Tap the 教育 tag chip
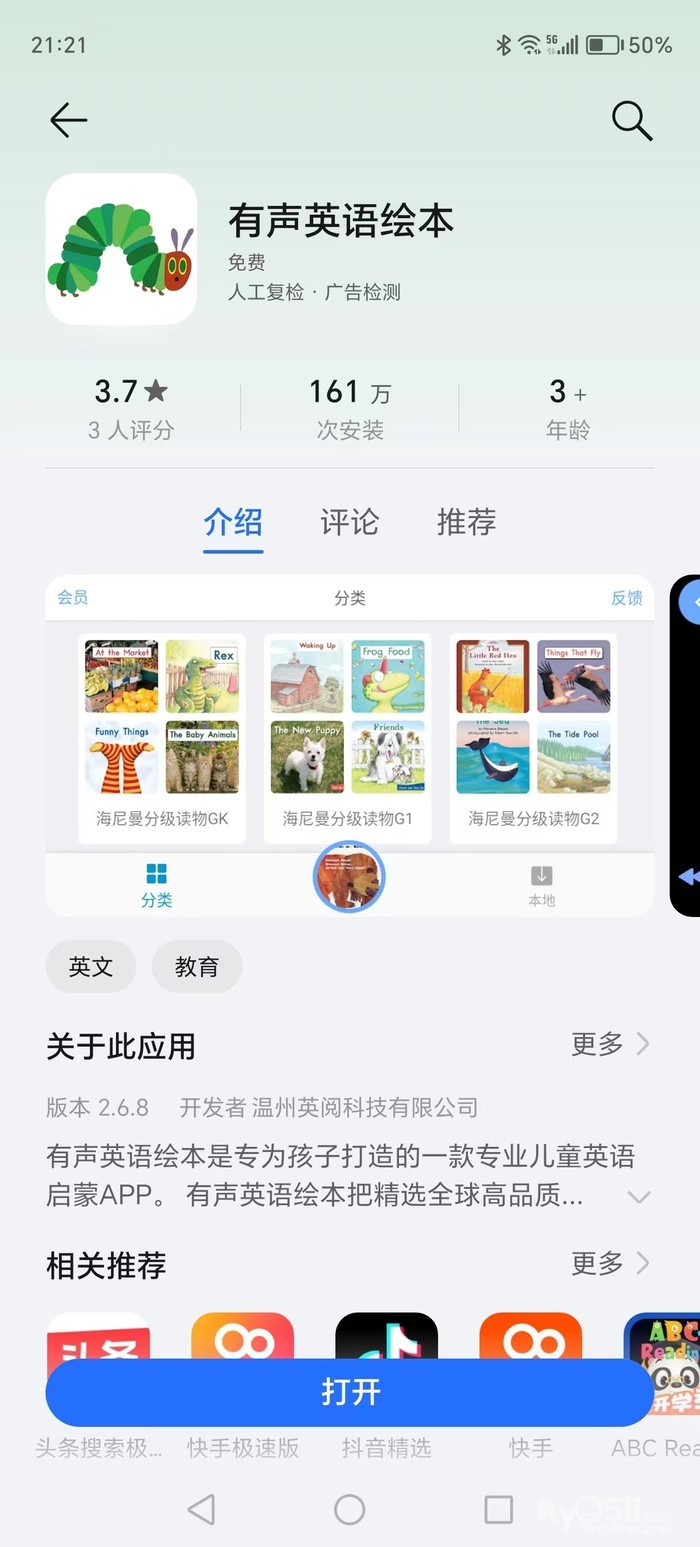The width and height of the screenshot is (700, 1547). coord(196,967)
